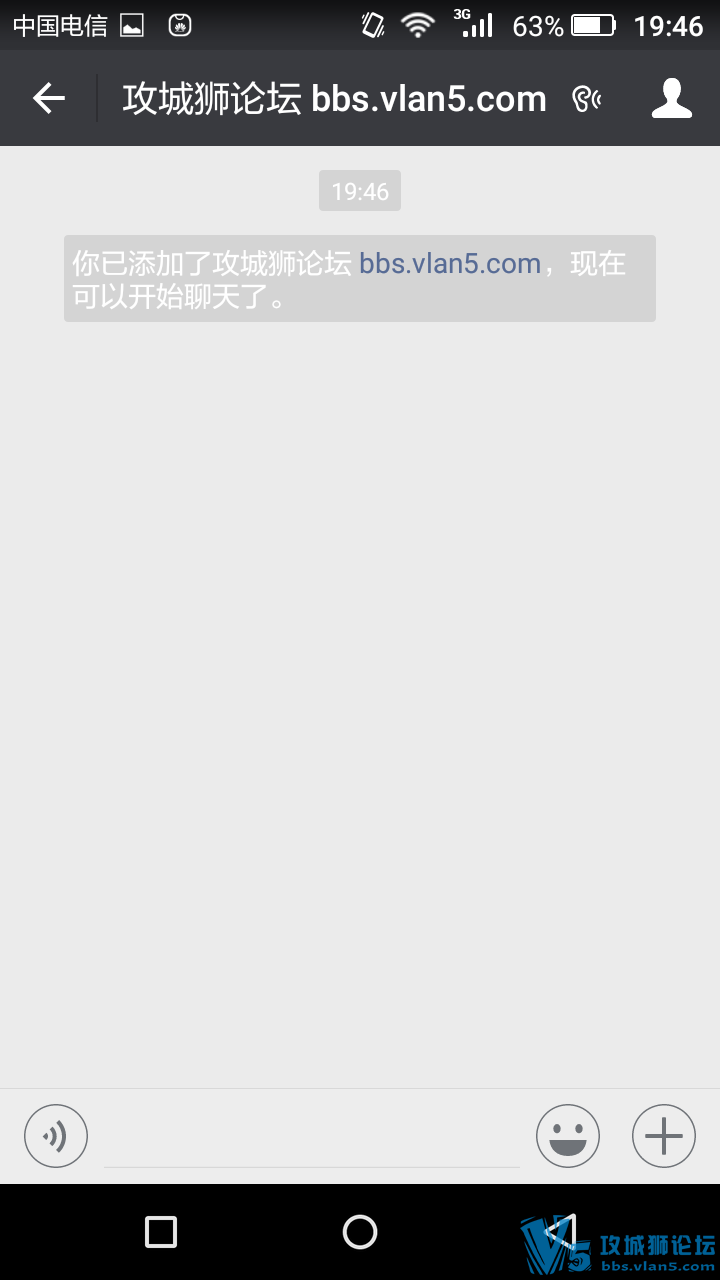Switch to voice message input
The width and height of the screenshot is (720, 1280).
(x=56, y=1136)
